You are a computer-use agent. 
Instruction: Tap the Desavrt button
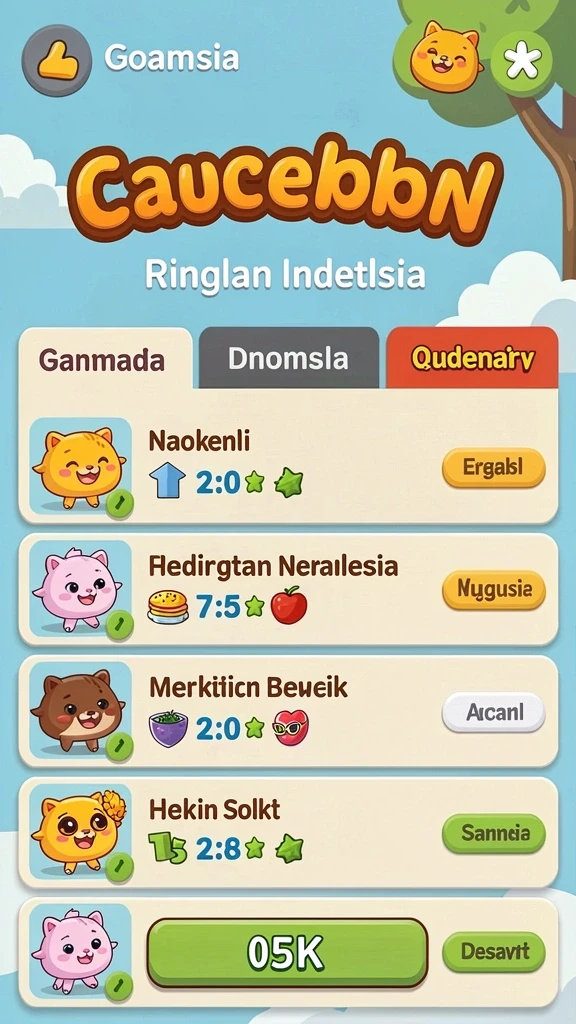point(494,952)
